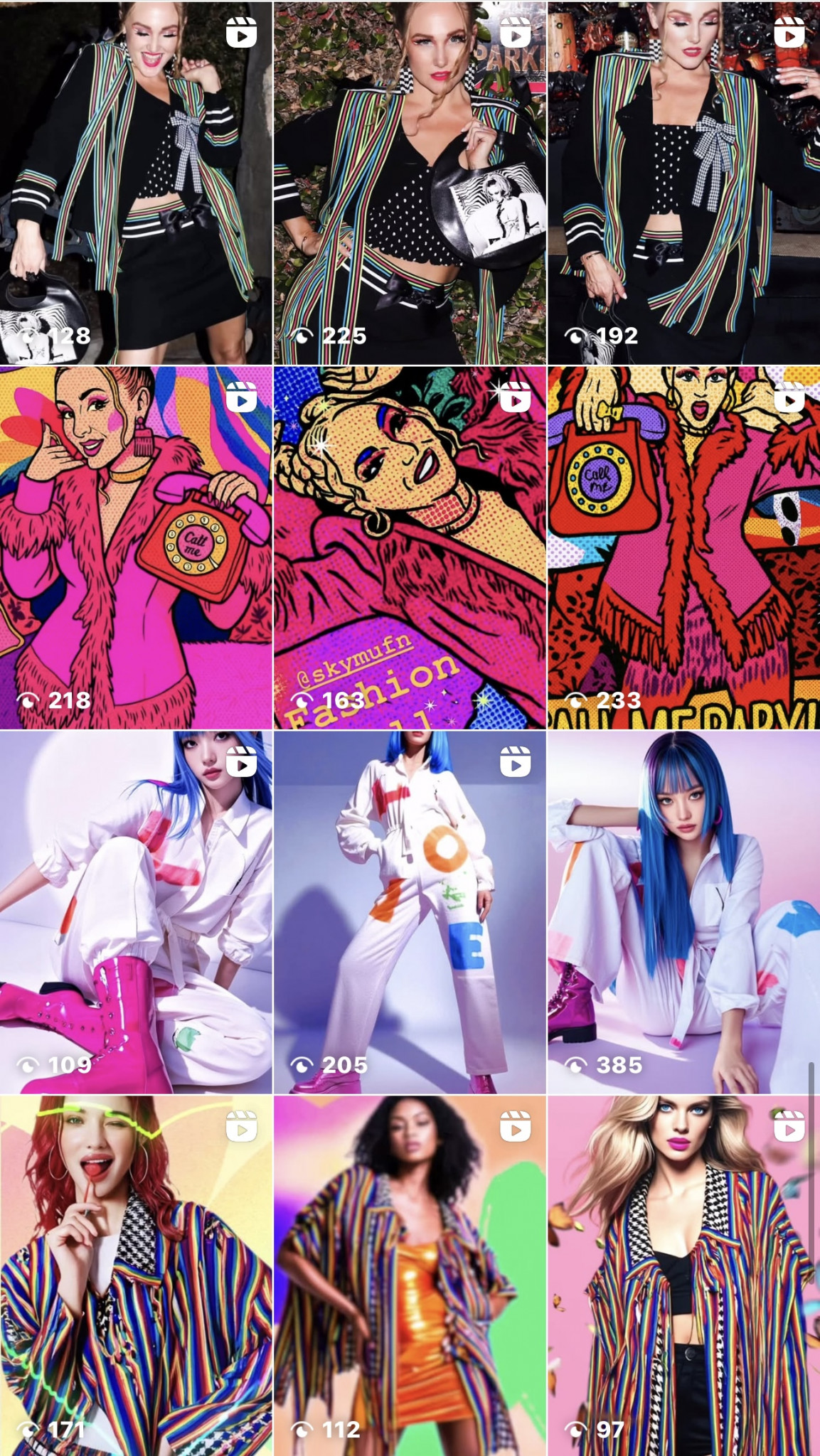The height and width of the screenshot is (1456, 820).
Task: Open the reel with 128 views
Action: (x=136, y=183)
